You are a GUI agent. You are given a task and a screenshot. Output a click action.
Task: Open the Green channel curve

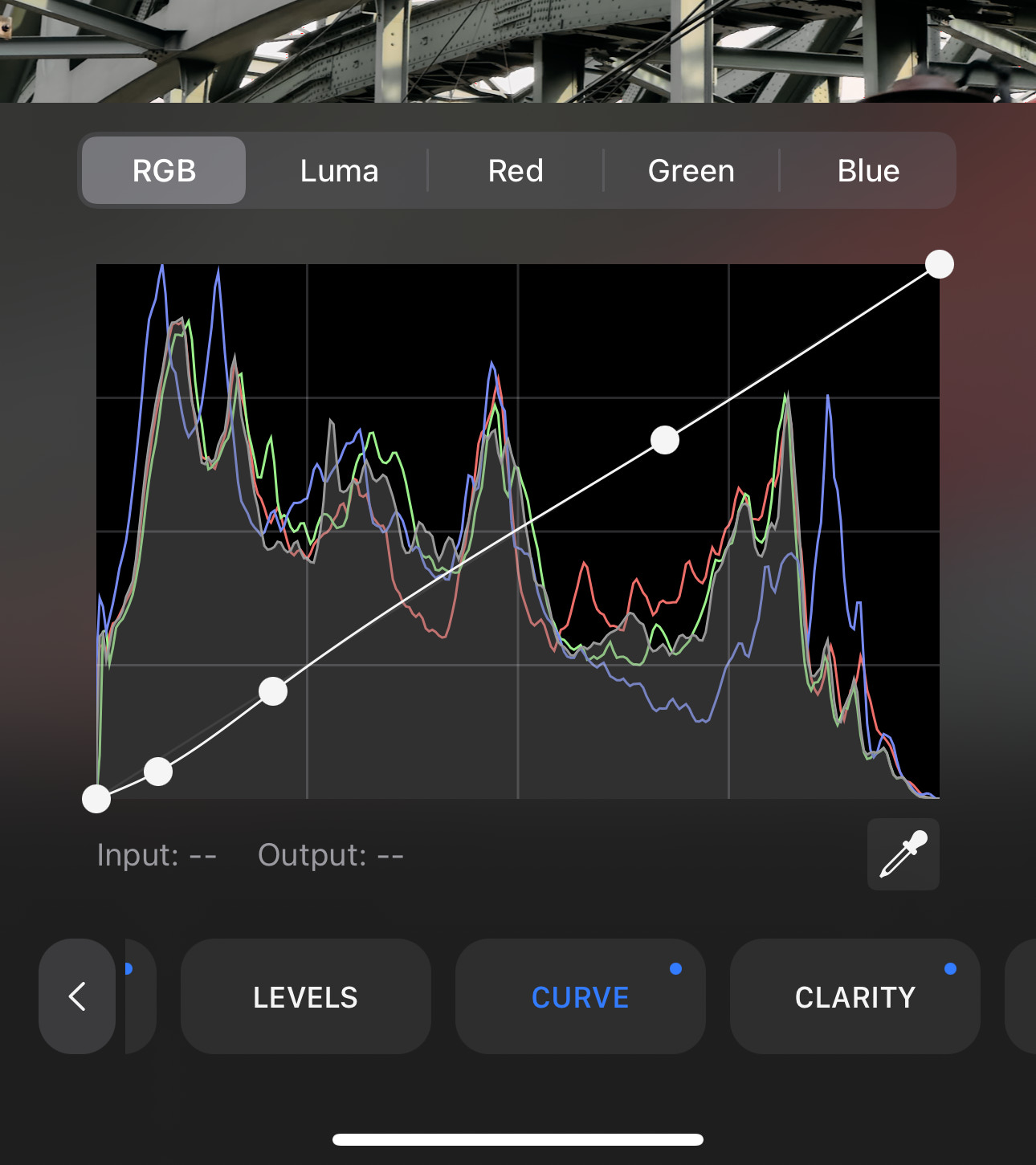[x=691, y=170]
